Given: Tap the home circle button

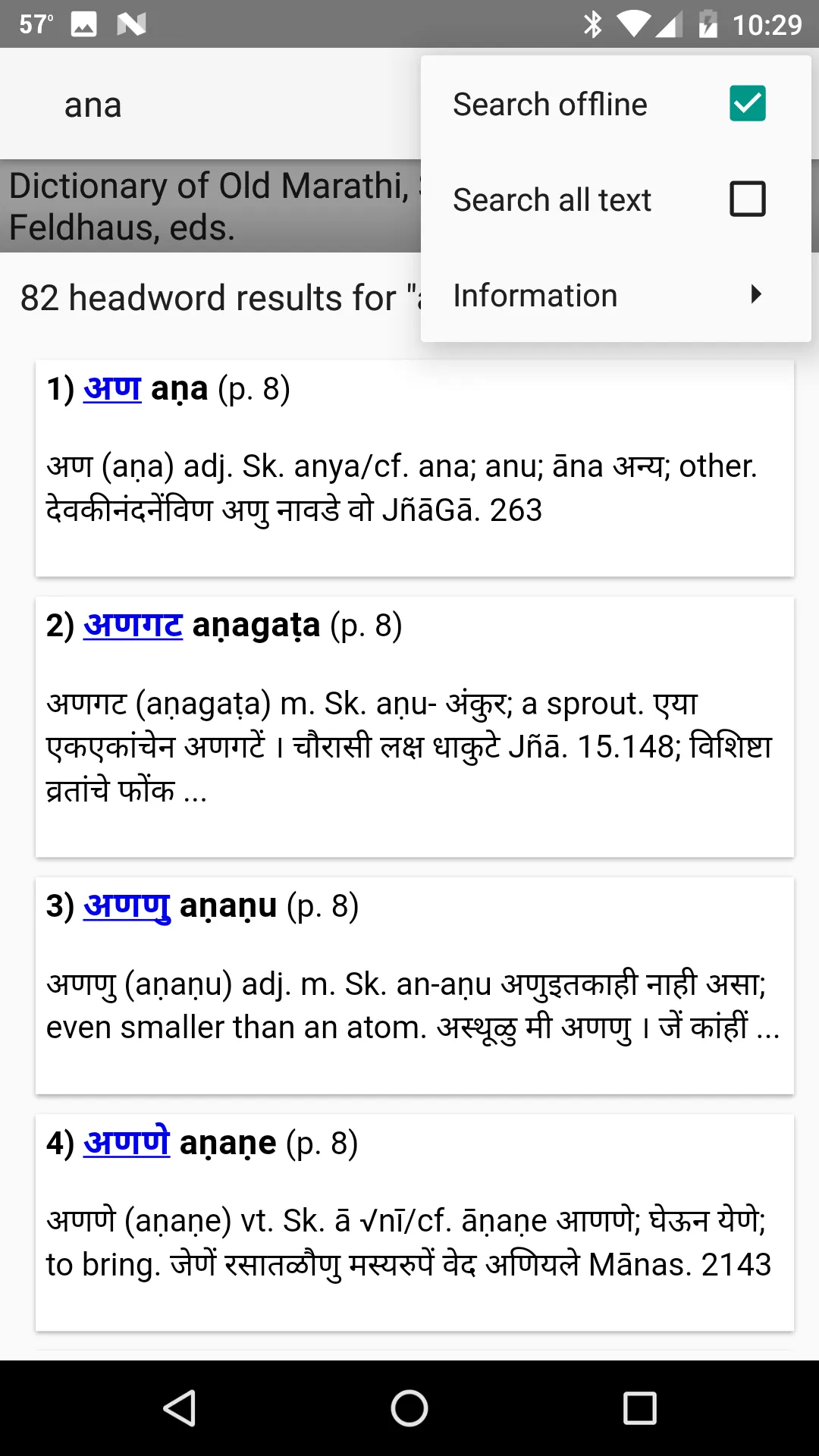Looking at the screenshot, I should [x=409, y=1407].
